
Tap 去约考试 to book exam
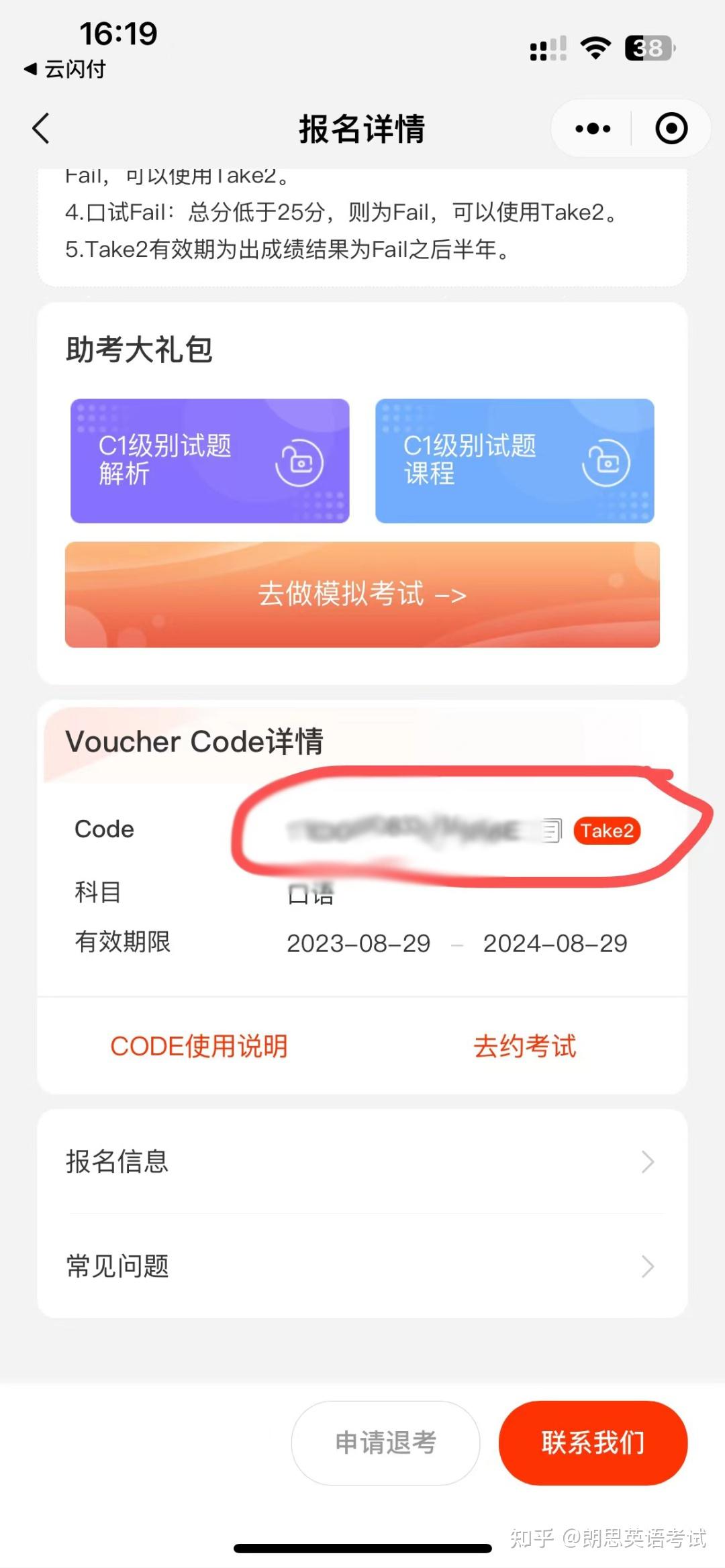(x=525, y=1046)
